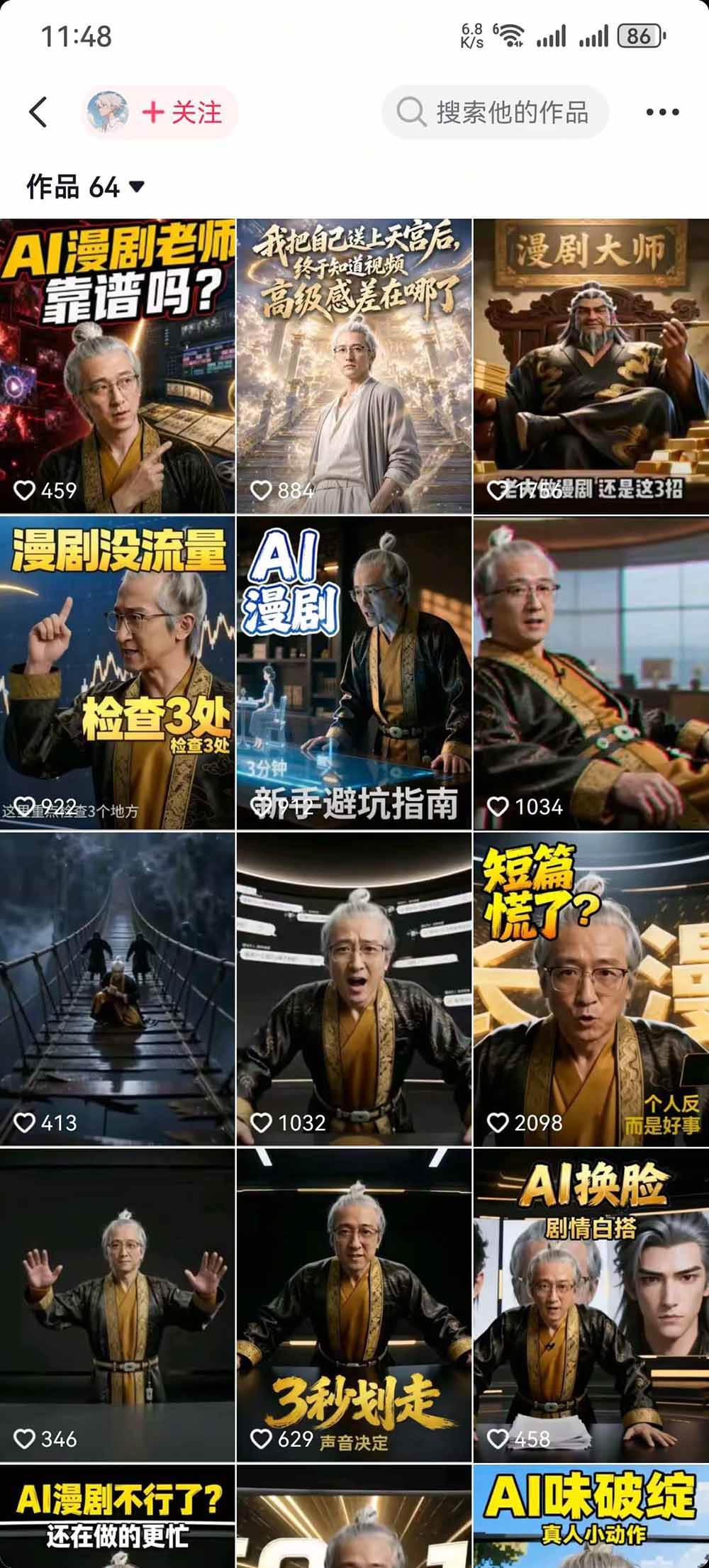Expand the 作品 64 sort dropdown
Image resolution: width=709 pixels, height=1568 pixels.
tap(85, 187)
